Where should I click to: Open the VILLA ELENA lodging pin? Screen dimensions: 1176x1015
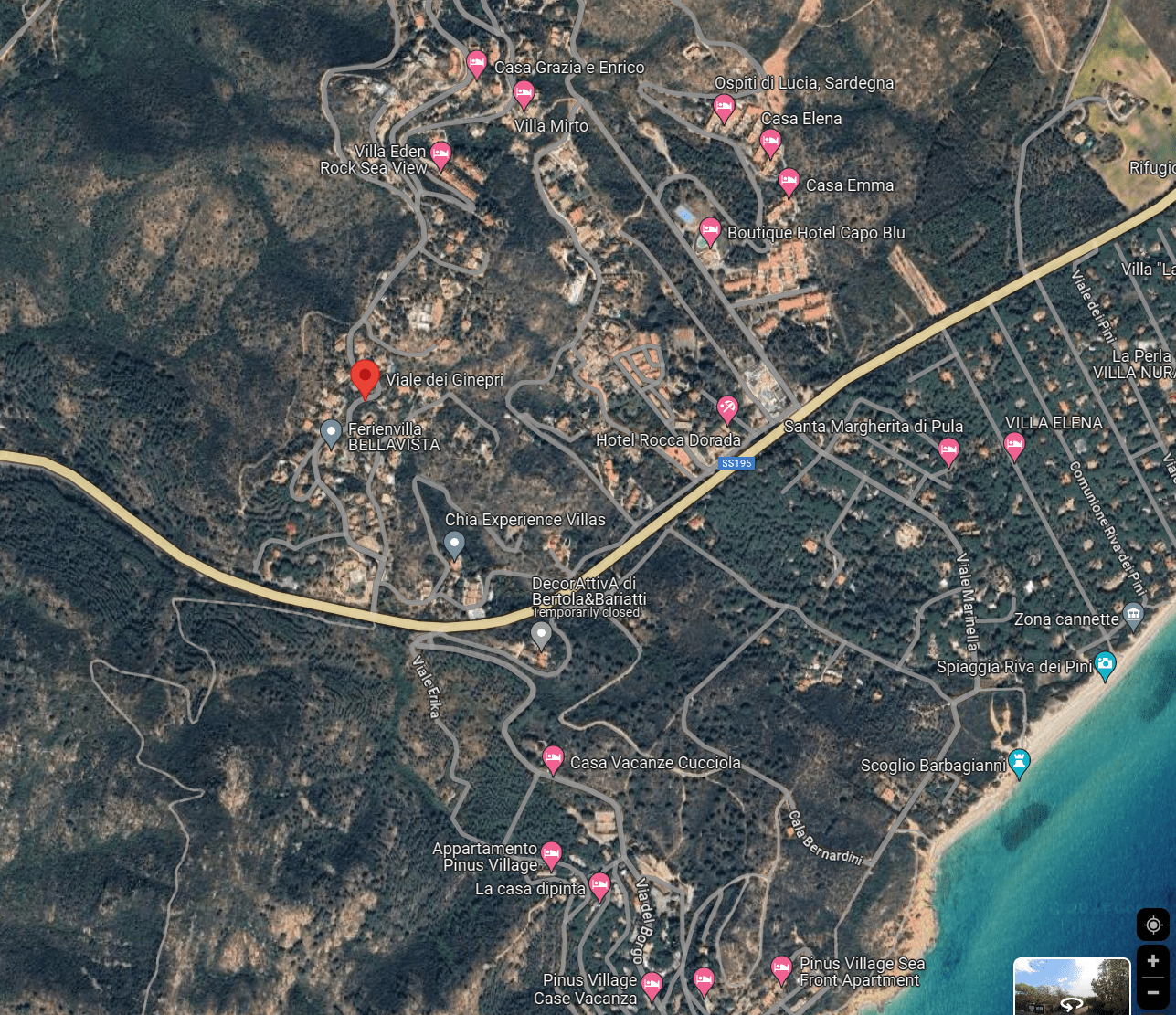tap(1014, 446)
